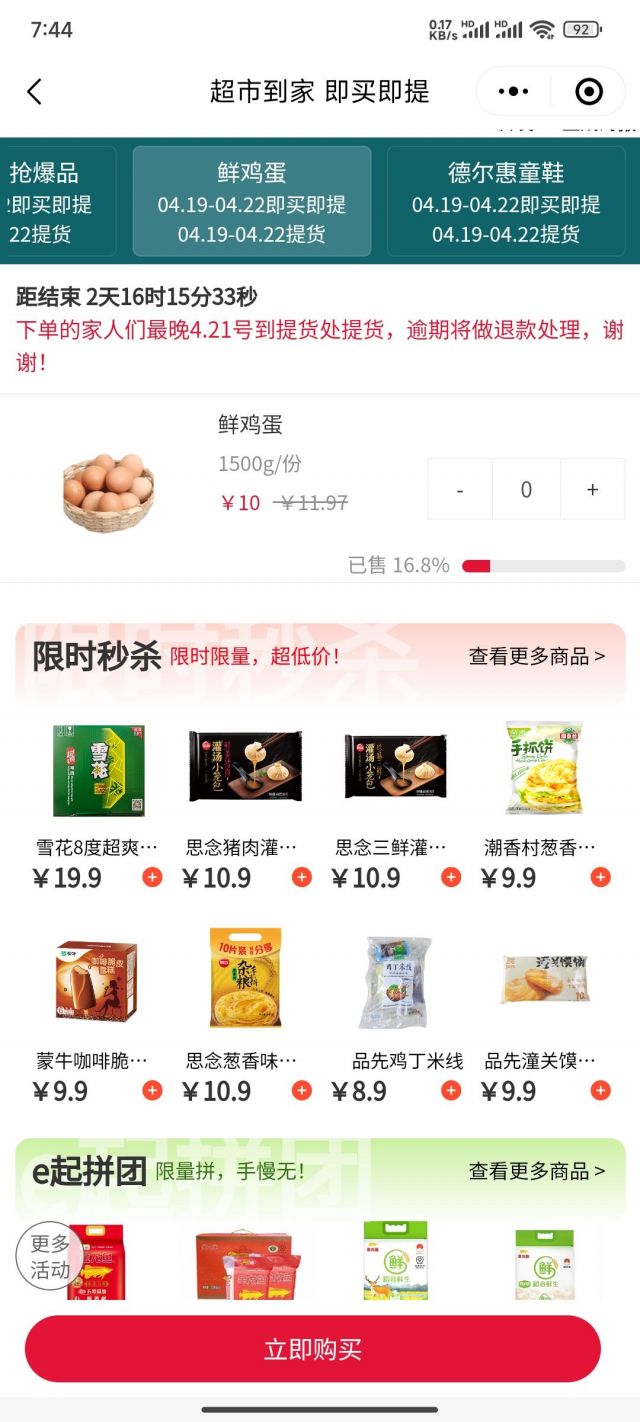Add 品先鸡丁米线 to cart
Screen dimensions: 640x1422
(x=451, y=1090)
